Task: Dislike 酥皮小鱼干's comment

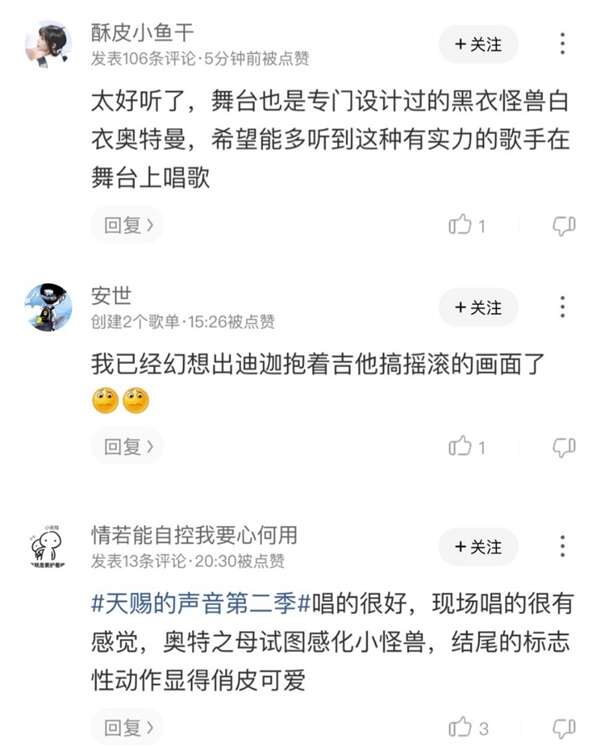Action: pos(564,225)
